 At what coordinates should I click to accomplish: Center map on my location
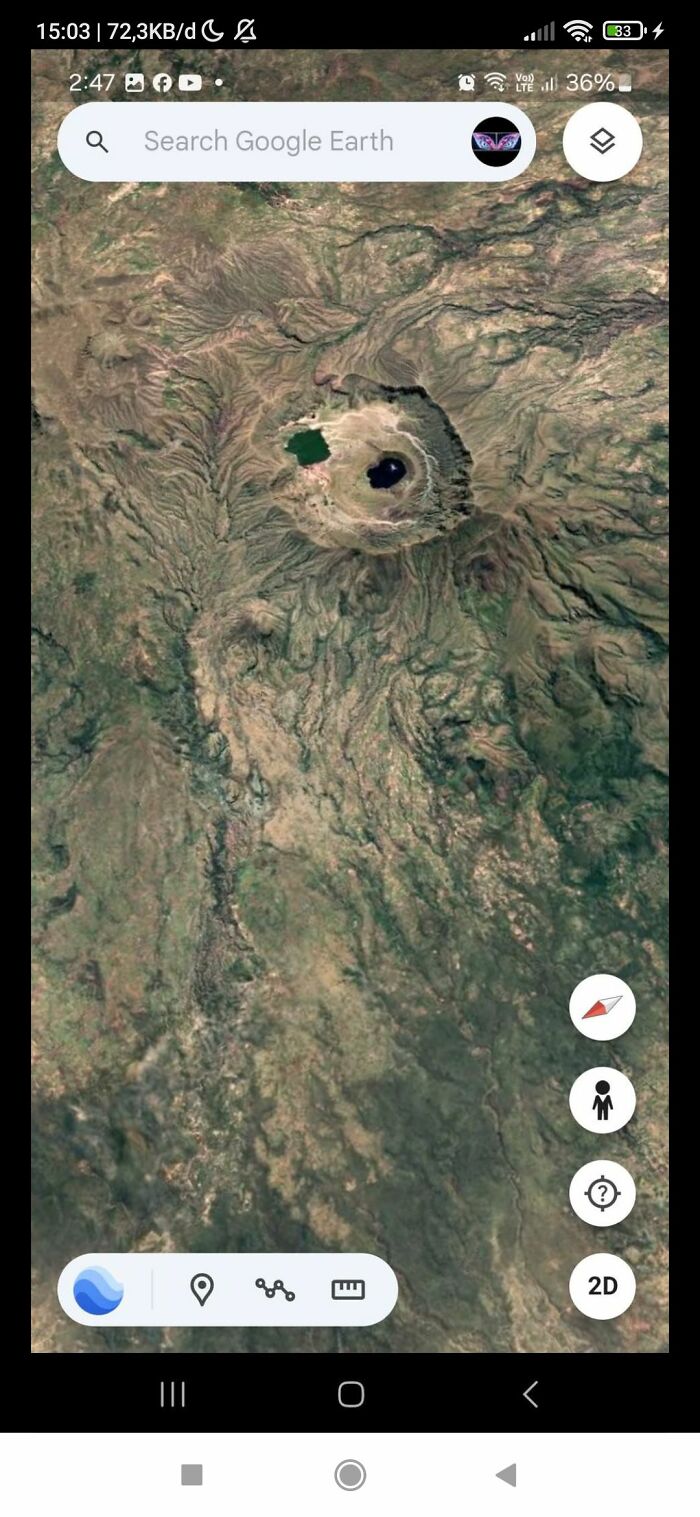point(602,1193)
